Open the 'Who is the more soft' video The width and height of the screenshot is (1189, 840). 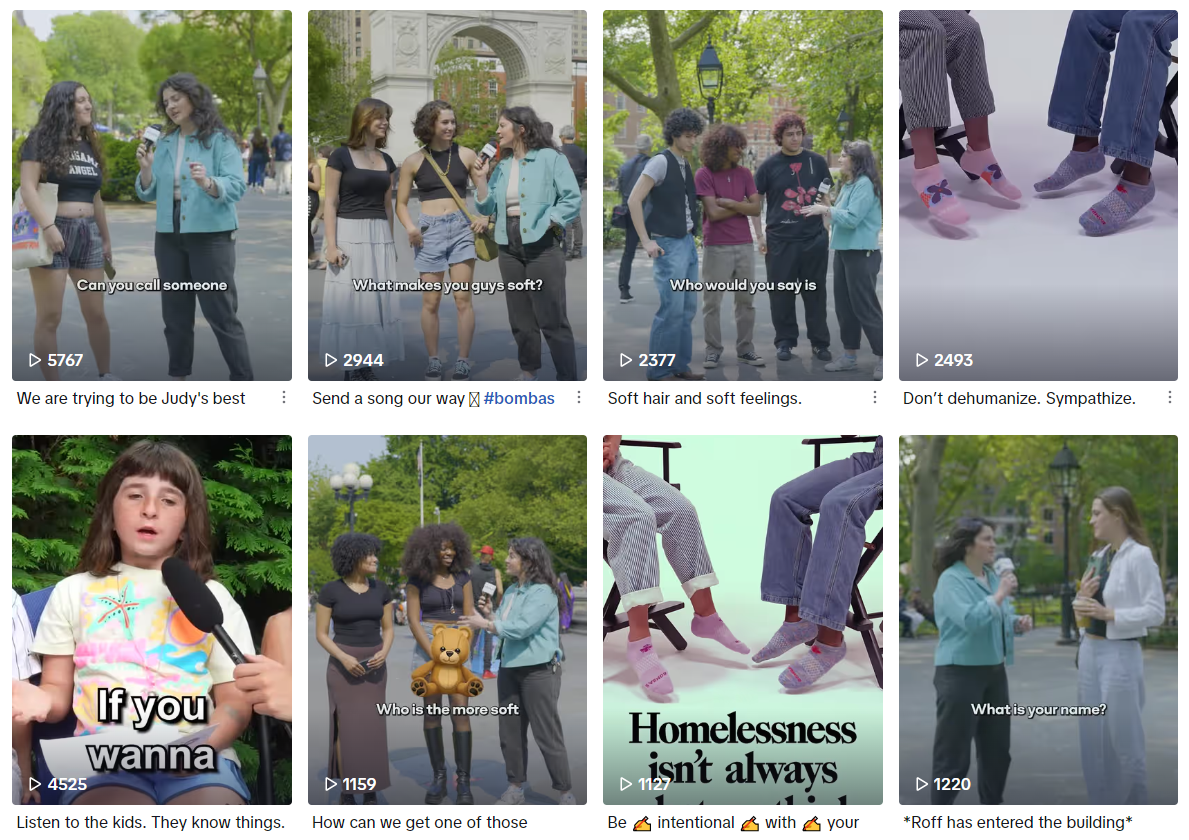pos(447,619)
